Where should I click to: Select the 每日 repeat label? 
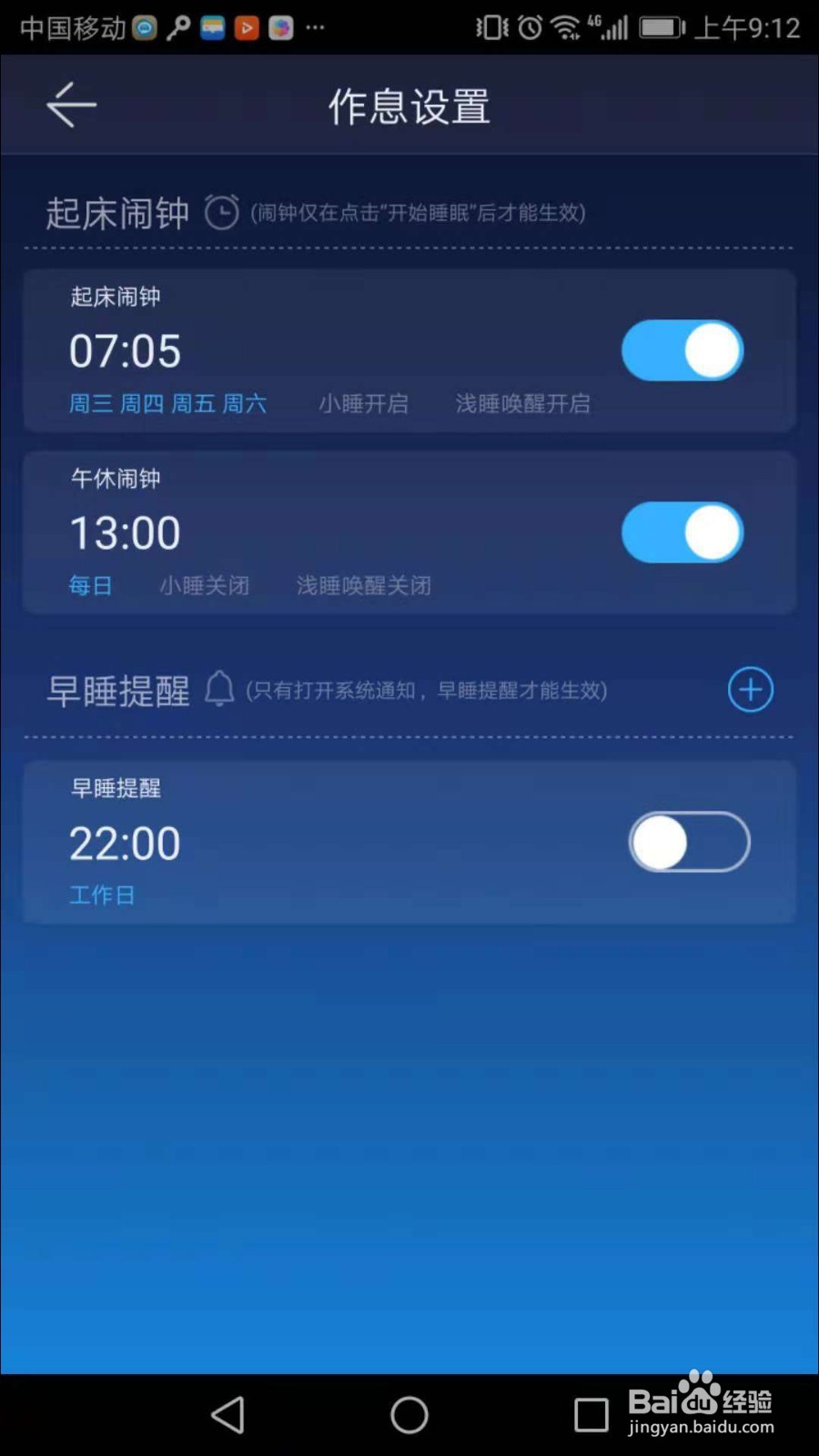tap(90, 585)
